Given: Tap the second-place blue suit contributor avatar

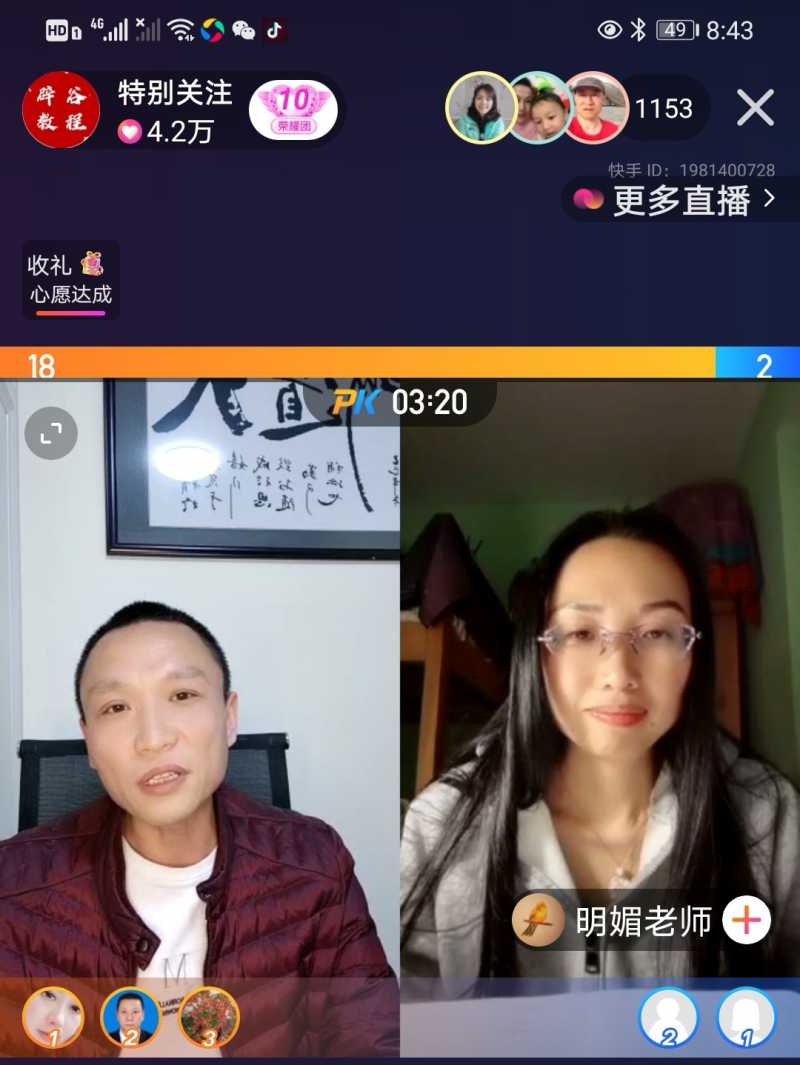Looking at the screenshot, I should [x=128, y=1018].
